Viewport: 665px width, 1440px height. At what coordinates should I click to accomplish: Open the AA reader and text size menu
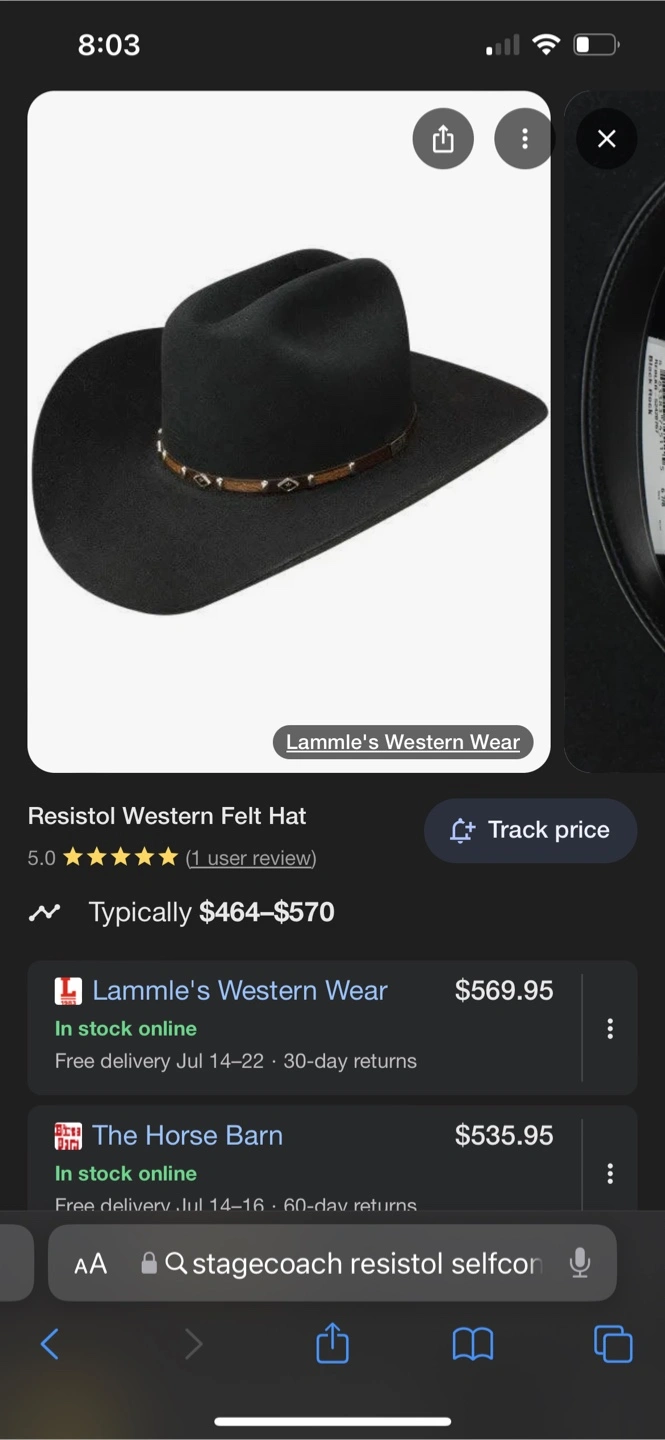coord(91,1264)
